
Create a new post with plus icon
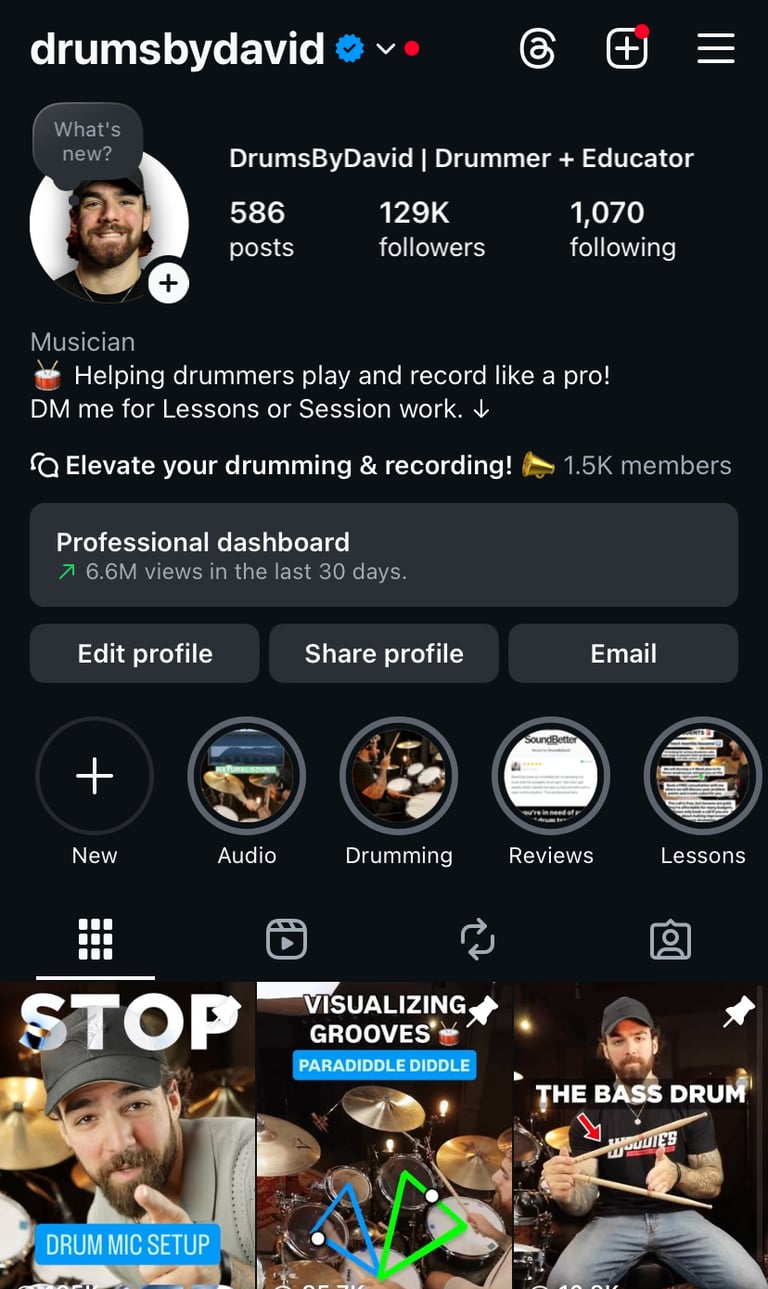(627, 48)
